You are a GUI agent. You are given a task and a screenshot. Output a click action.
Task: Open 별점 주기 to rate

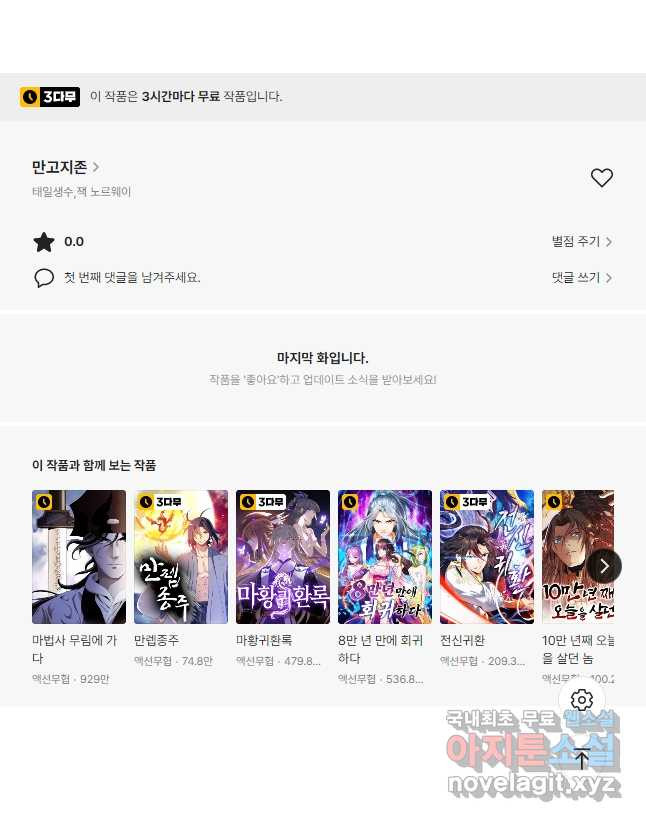coord(581,242)
